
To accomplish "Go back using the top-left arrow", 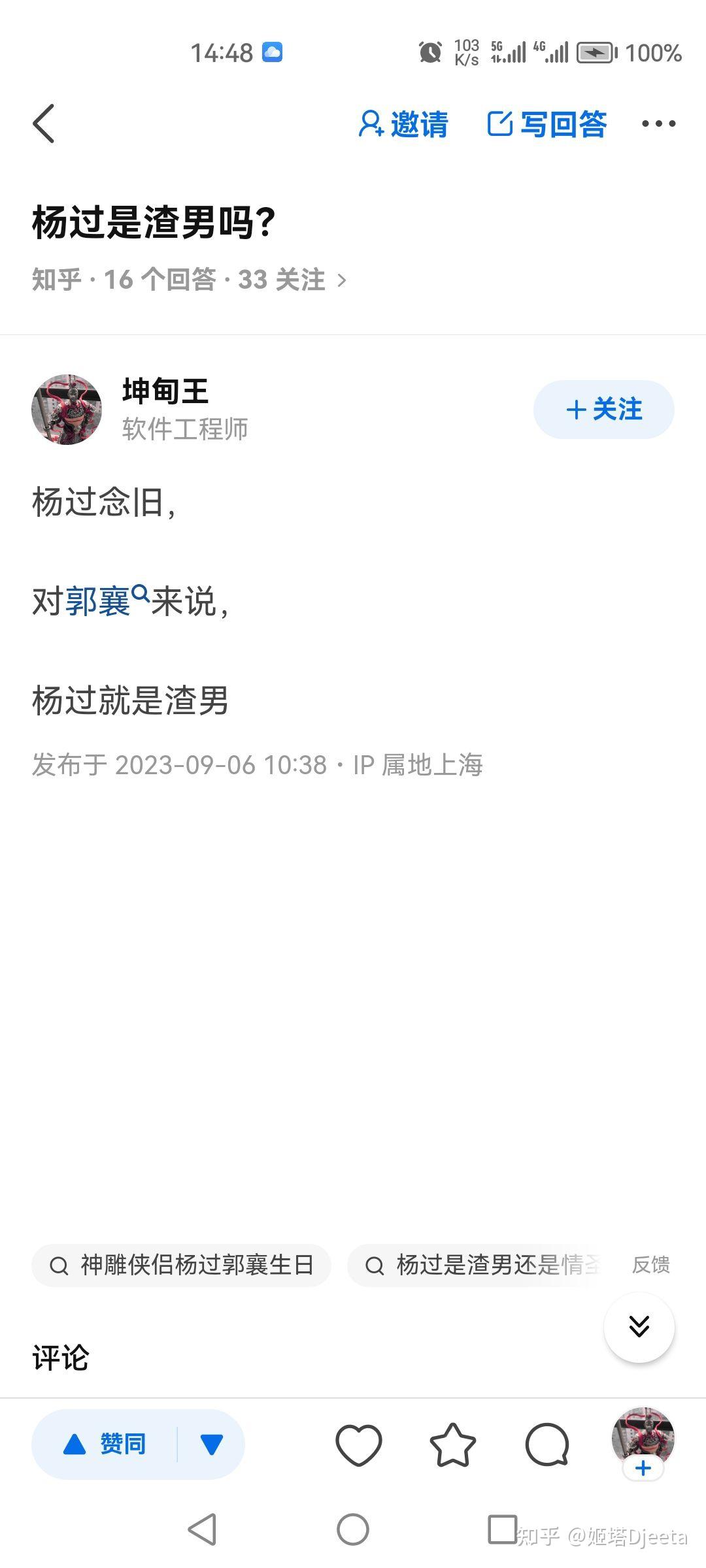I will tap(44, 123).
